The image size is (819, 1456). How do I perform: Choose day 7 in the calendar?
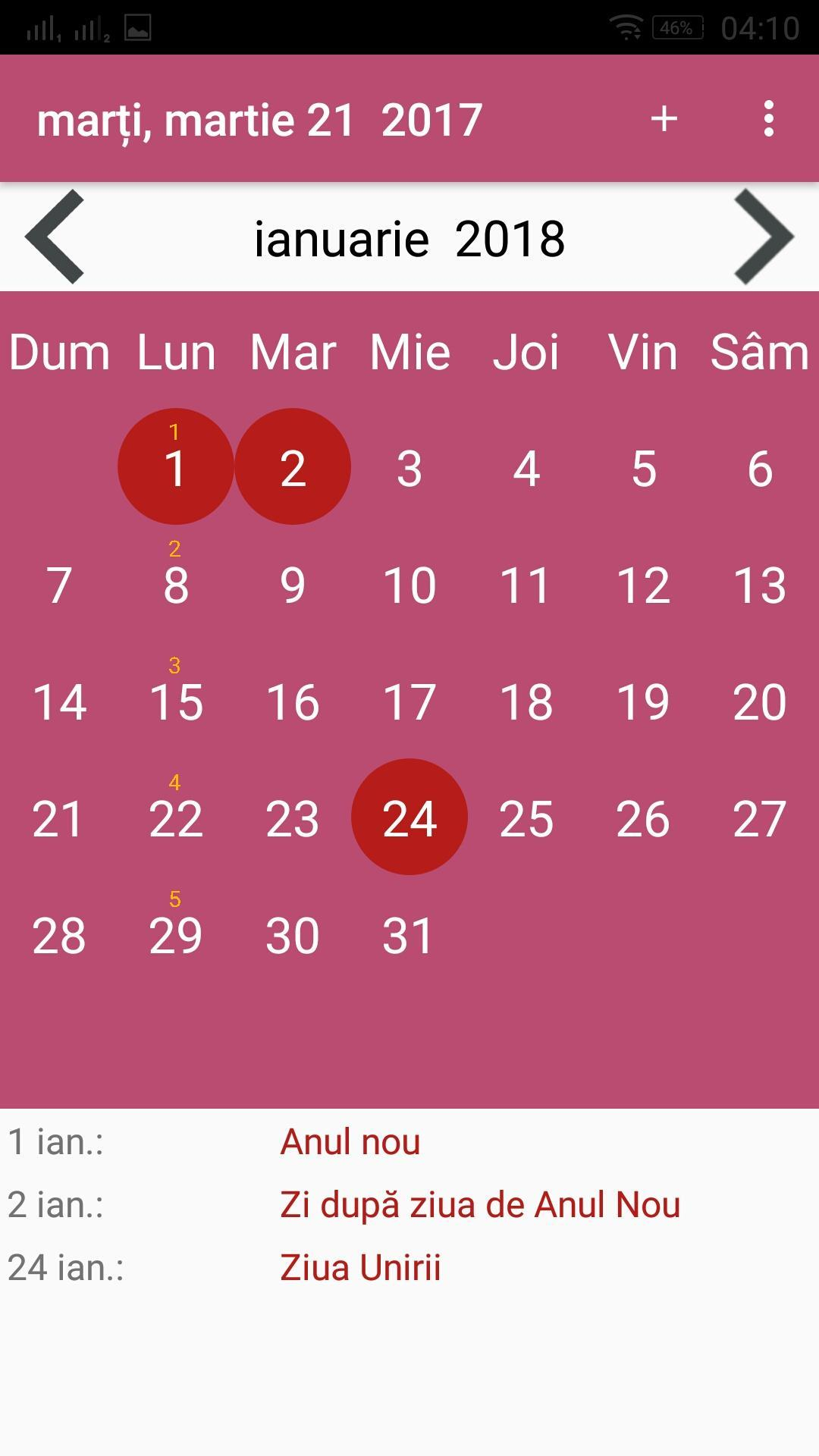[59, 585]
